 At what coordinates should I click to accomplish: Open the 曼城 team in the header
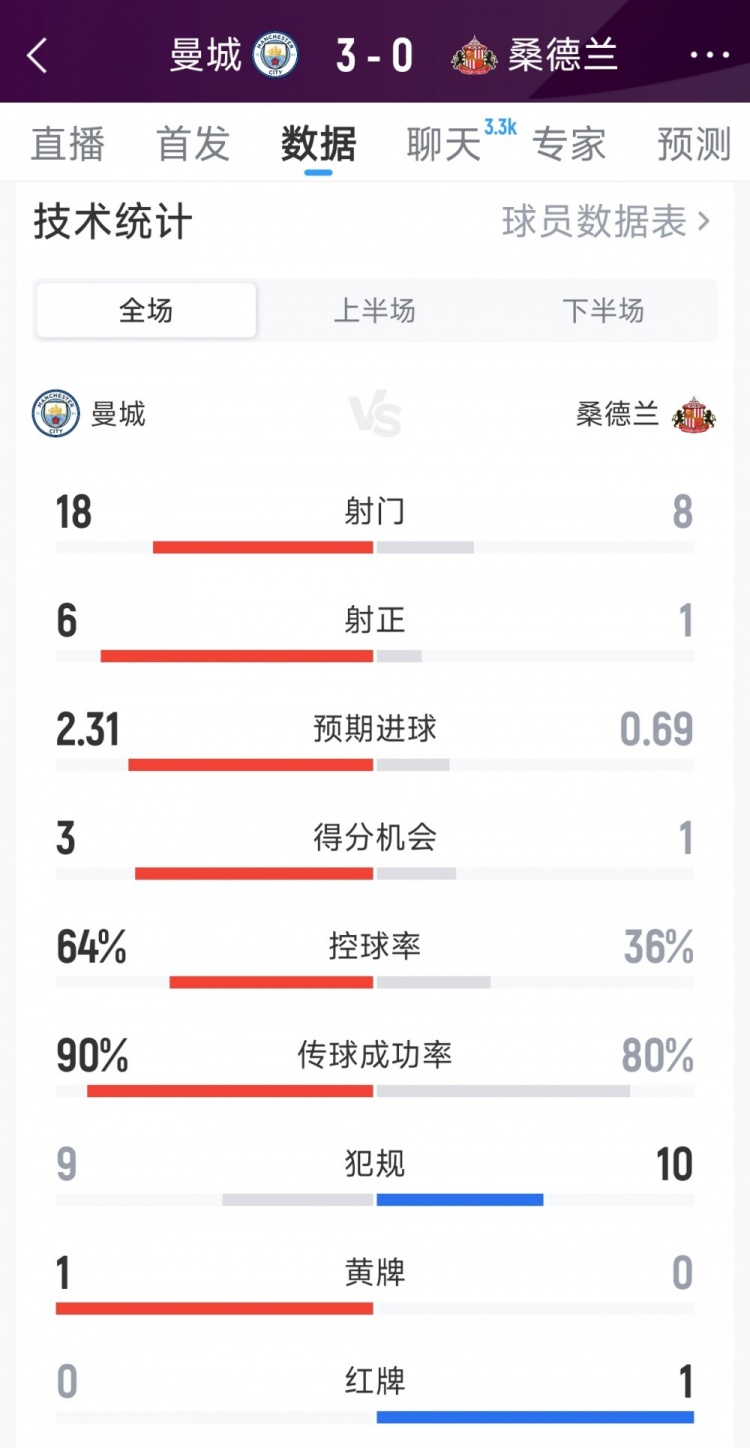point(234,55)
